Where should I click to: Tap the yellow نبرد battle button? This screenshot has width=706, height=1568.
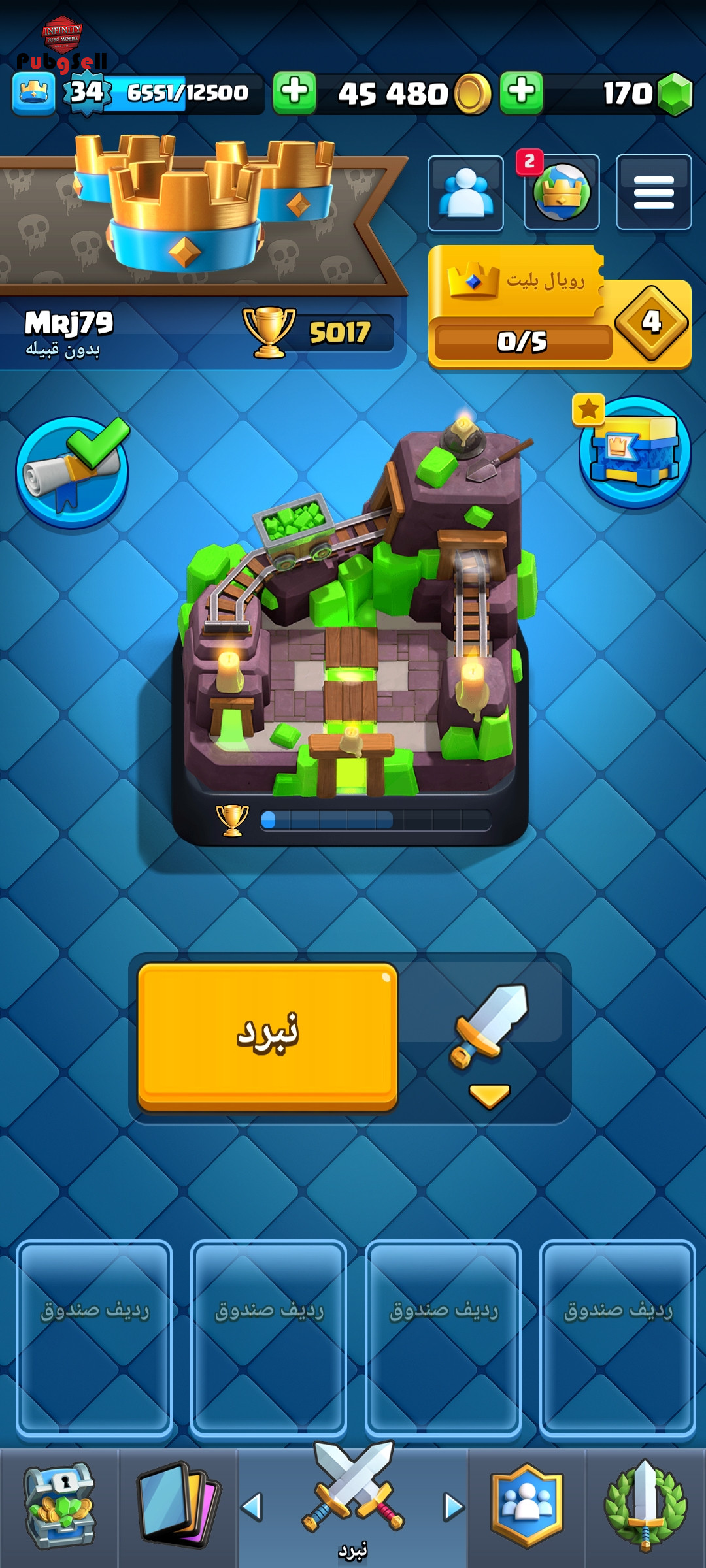[x=267, y=1036]
